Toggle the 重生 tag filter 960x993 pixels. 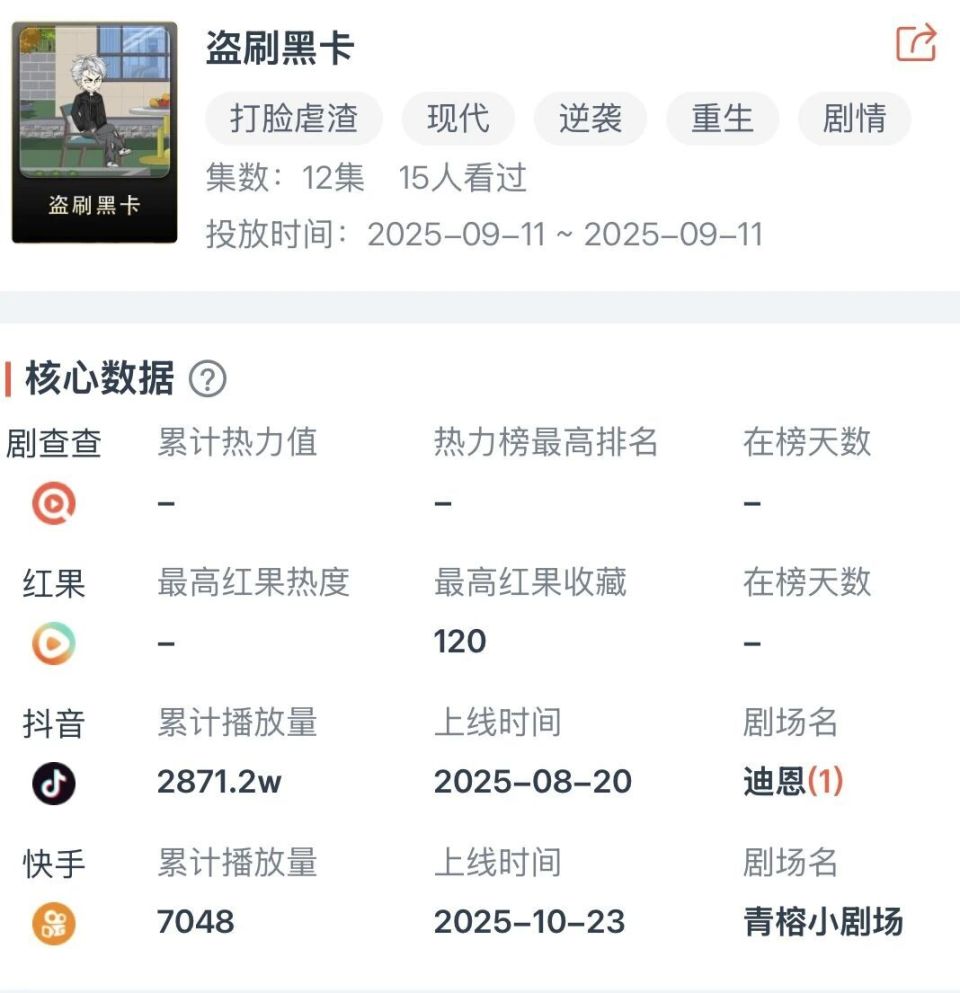pyautogui.click(x=723, y=118)
